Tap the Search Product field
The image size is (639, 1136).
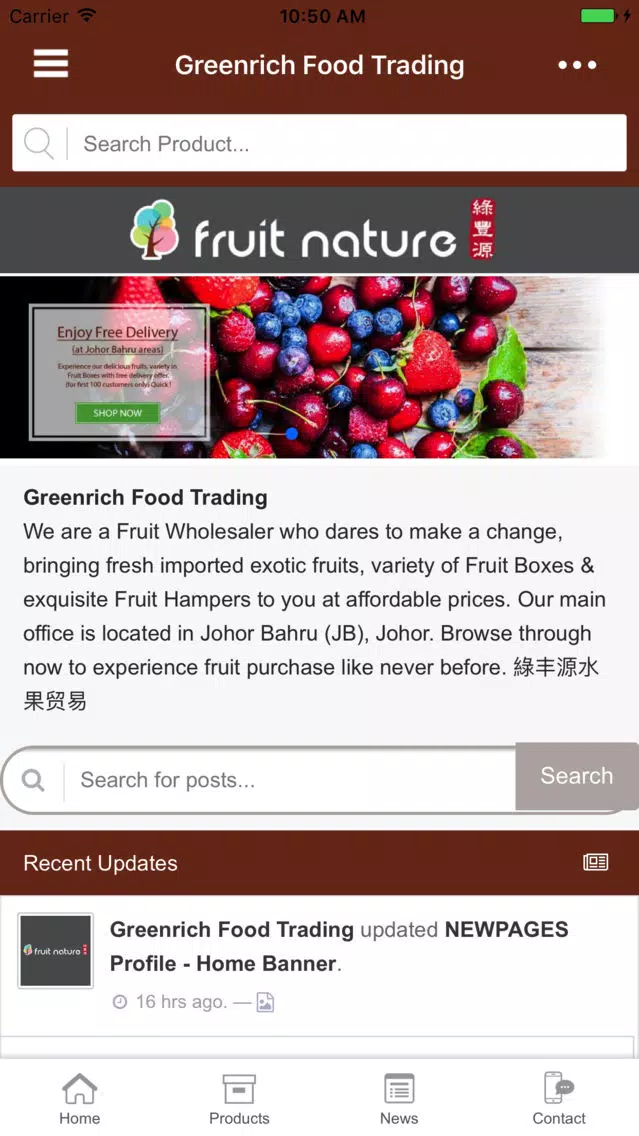pyautogui.click(x=340, y=144)
